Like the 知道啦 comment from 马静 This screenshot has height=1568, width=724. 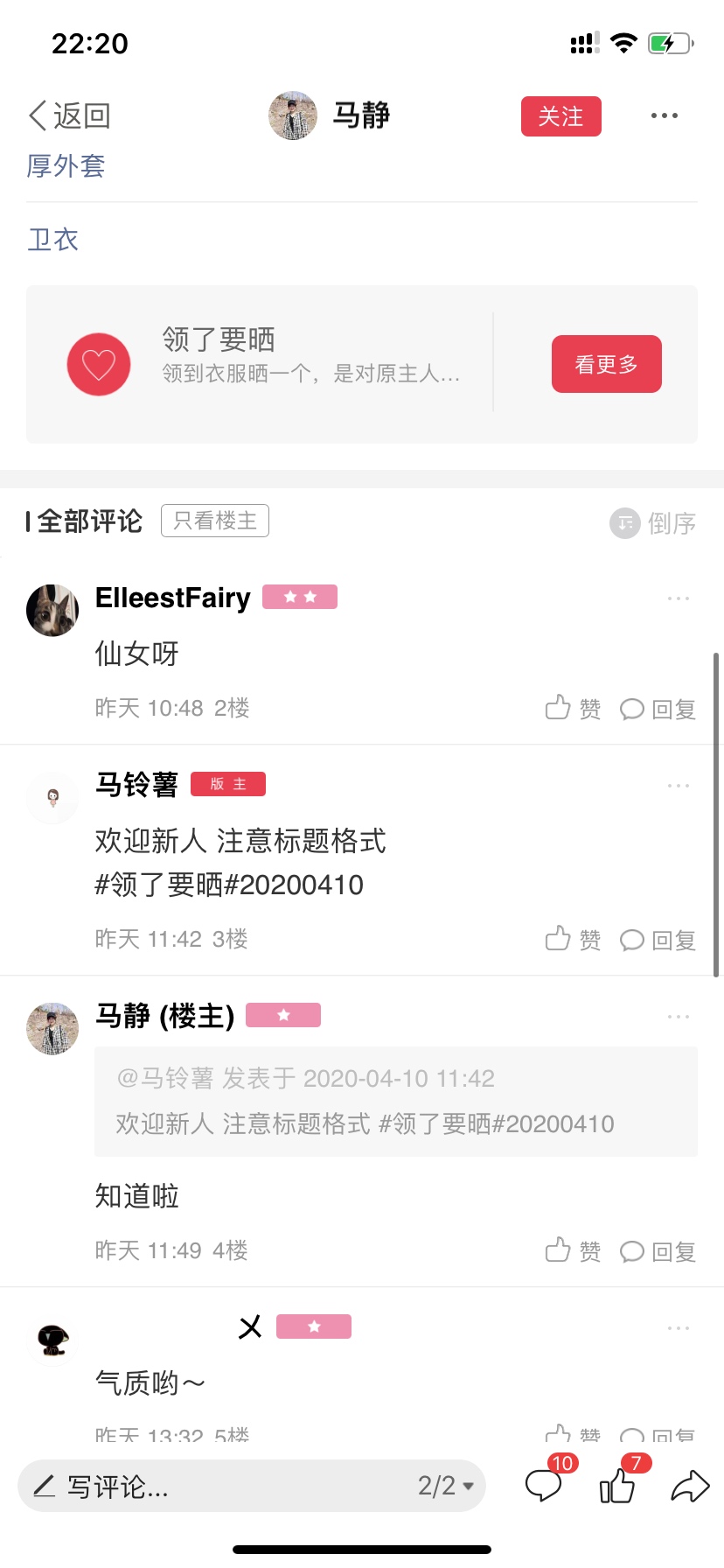pos(573,1250)
